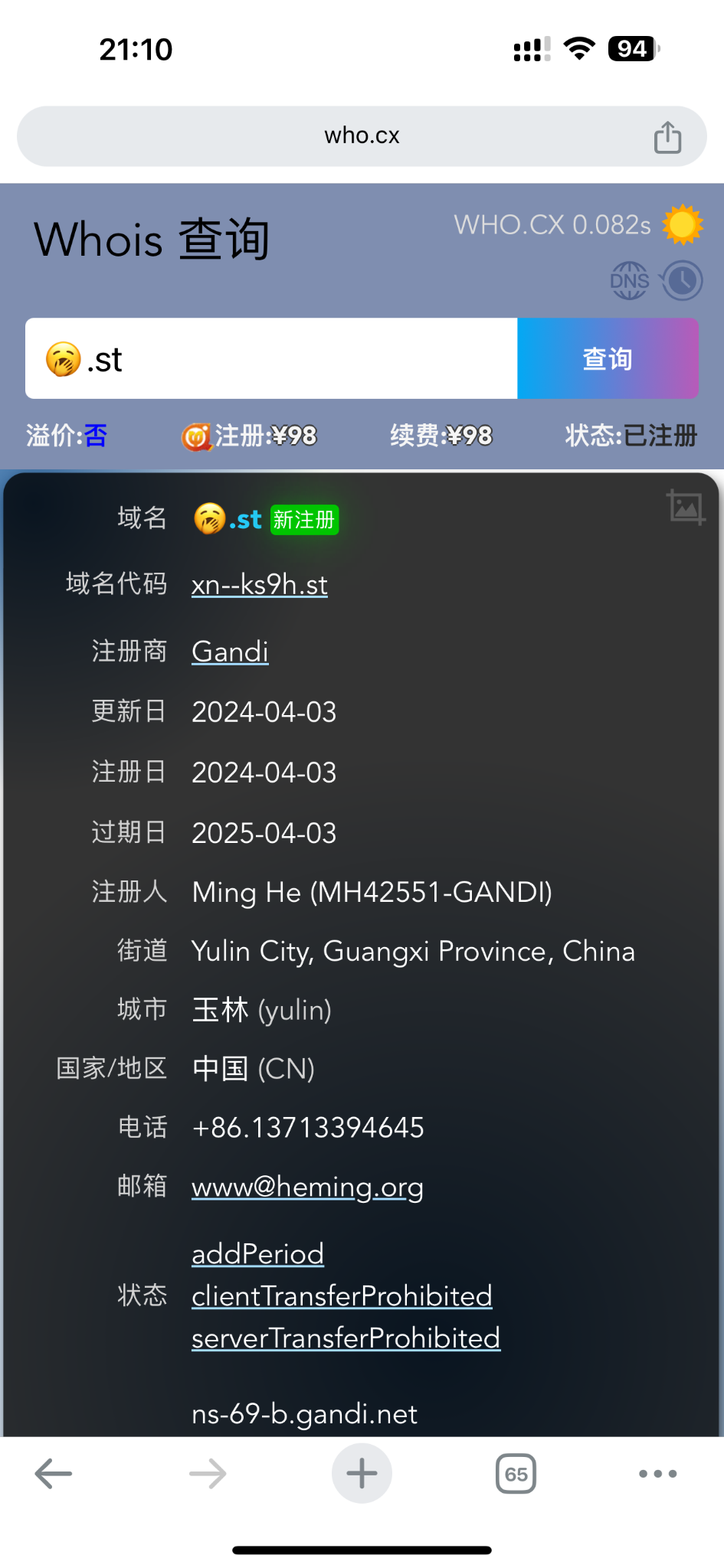Image resolution: width=724 pixels, height=1568 pixels.
Task: Share this page from the address bar
Action: (x=667, y=138)
